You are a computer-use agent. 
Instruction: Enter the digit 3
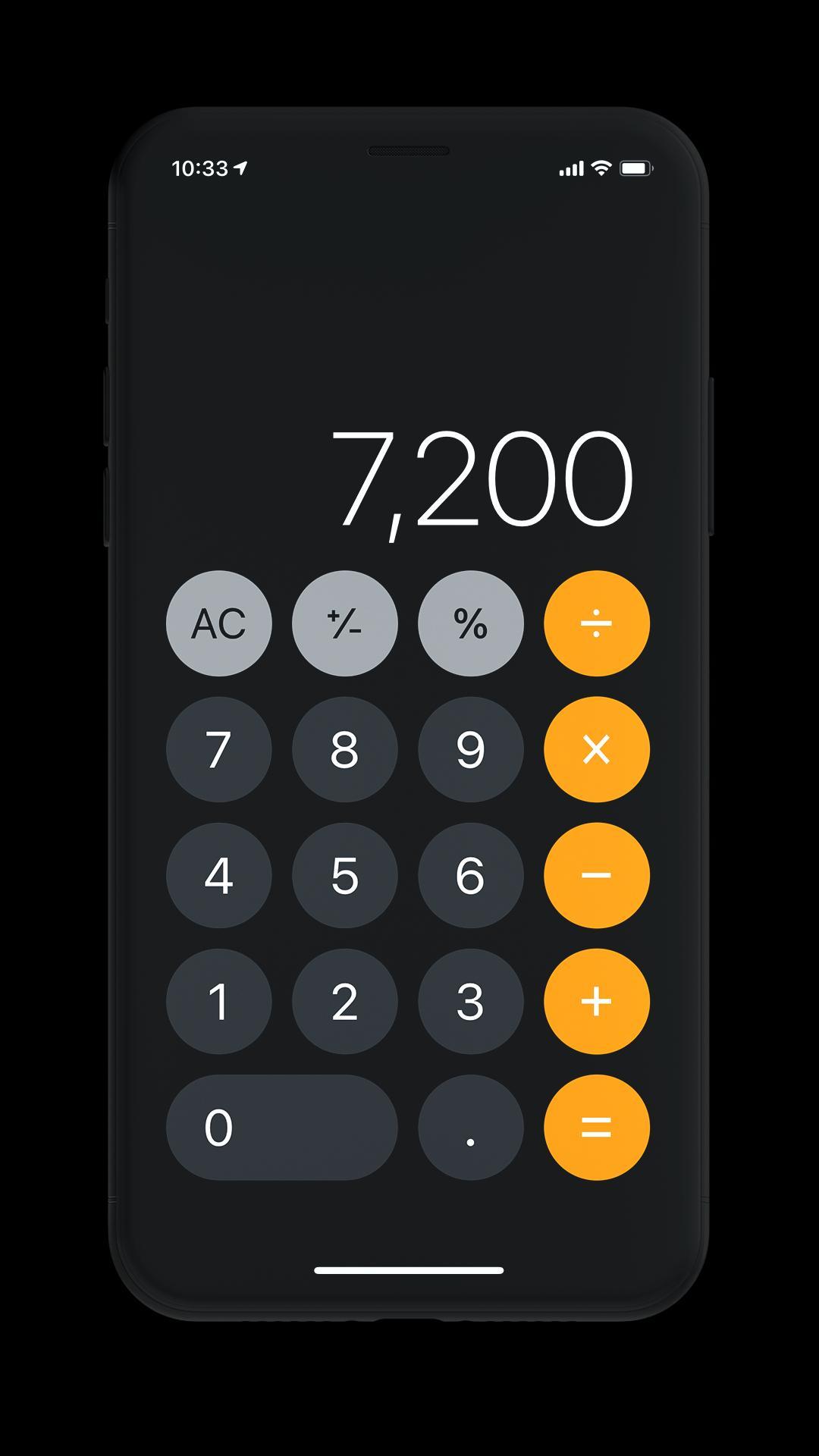(471, 1001)
